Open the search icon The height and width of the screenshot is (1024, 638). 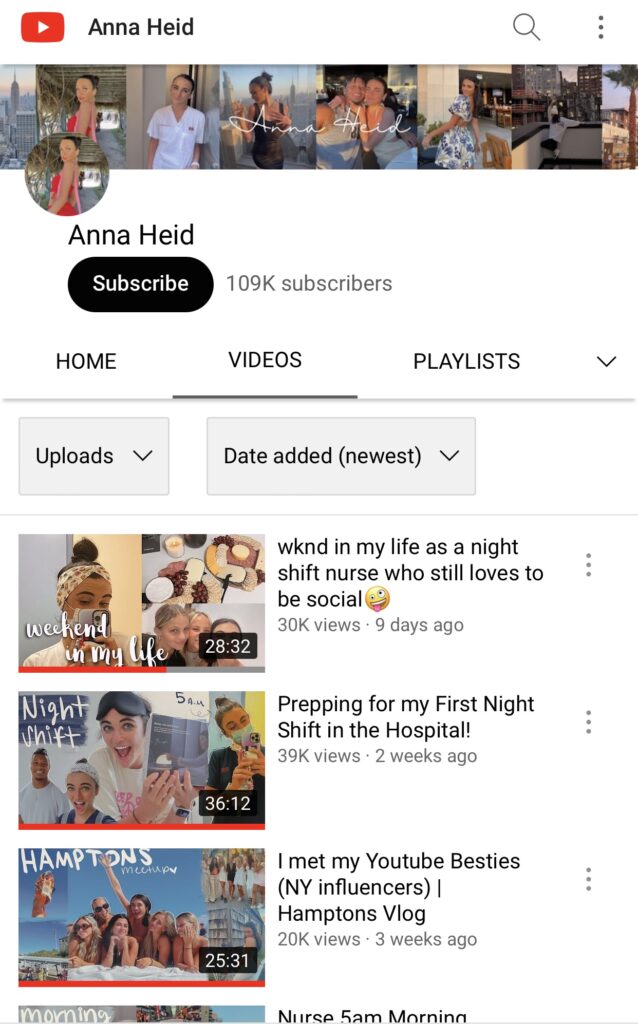pos(526,27)
